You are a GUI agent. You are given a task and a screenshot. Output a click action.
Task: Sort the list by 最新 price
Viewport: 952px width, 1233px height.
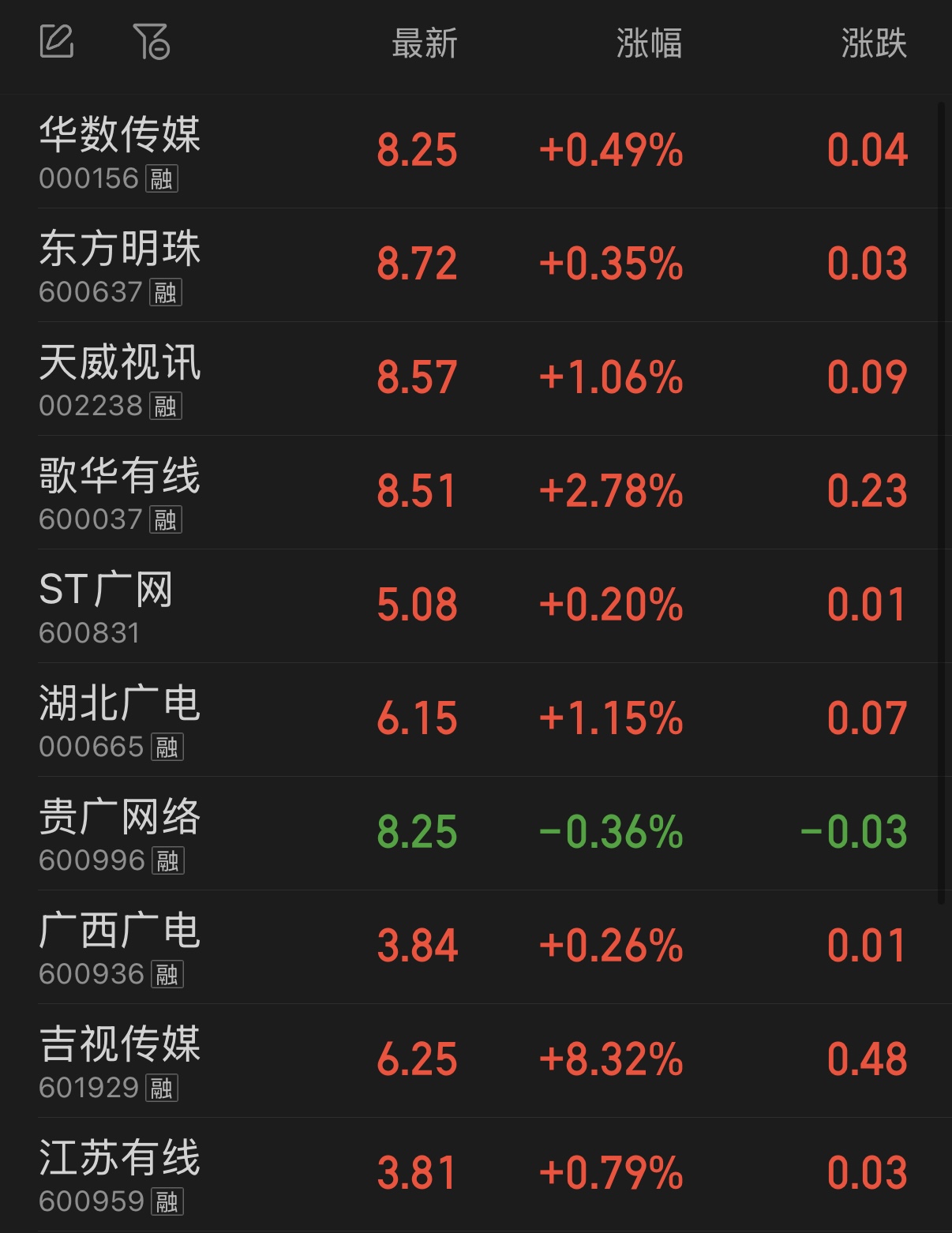click(x=425, y=43)
